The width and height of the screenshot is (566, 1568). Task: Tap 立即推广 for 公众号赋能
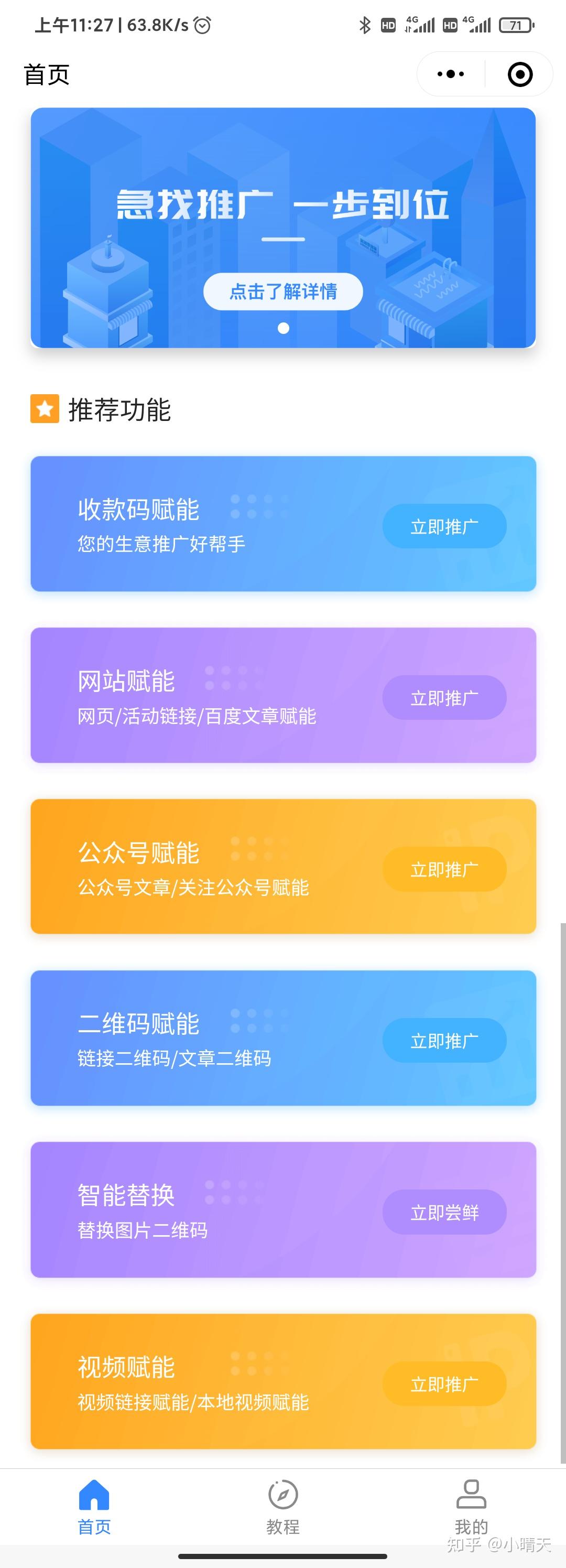coord(444,869)
